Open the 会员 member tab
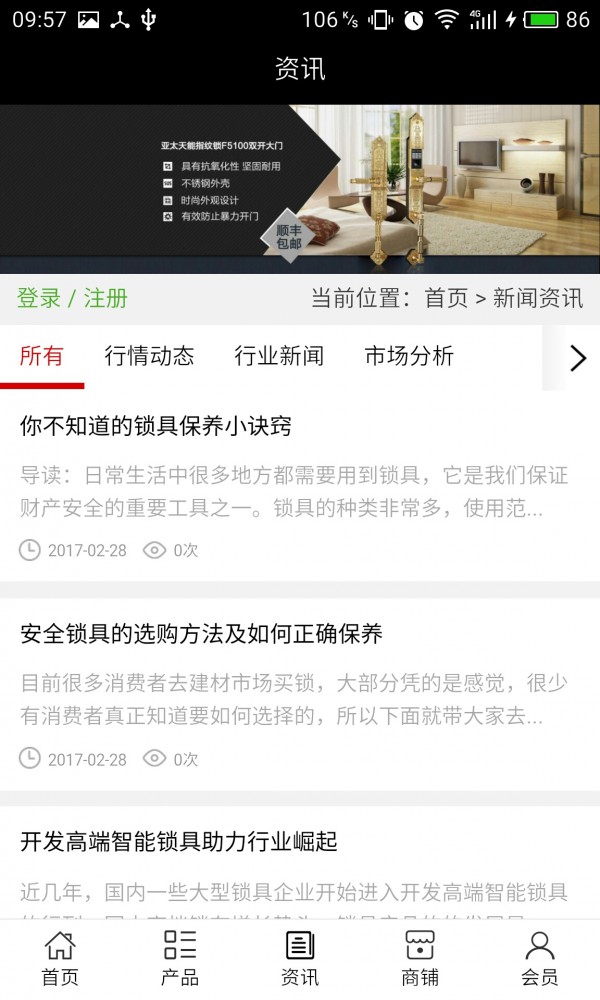The height and width of the screenshot is (1000, 600). coord(540,958)
